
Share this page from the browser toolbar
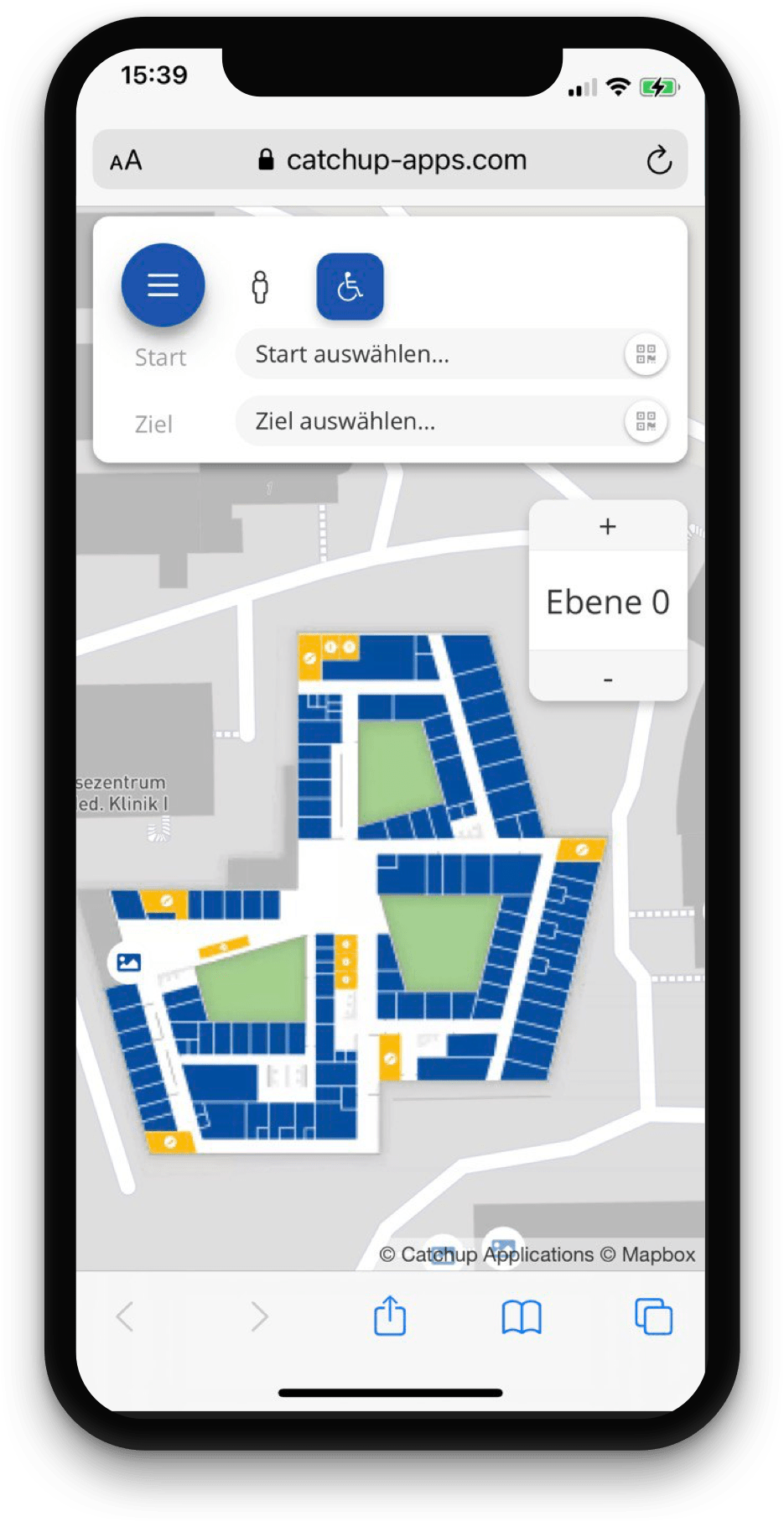[x=390, y=1316]
